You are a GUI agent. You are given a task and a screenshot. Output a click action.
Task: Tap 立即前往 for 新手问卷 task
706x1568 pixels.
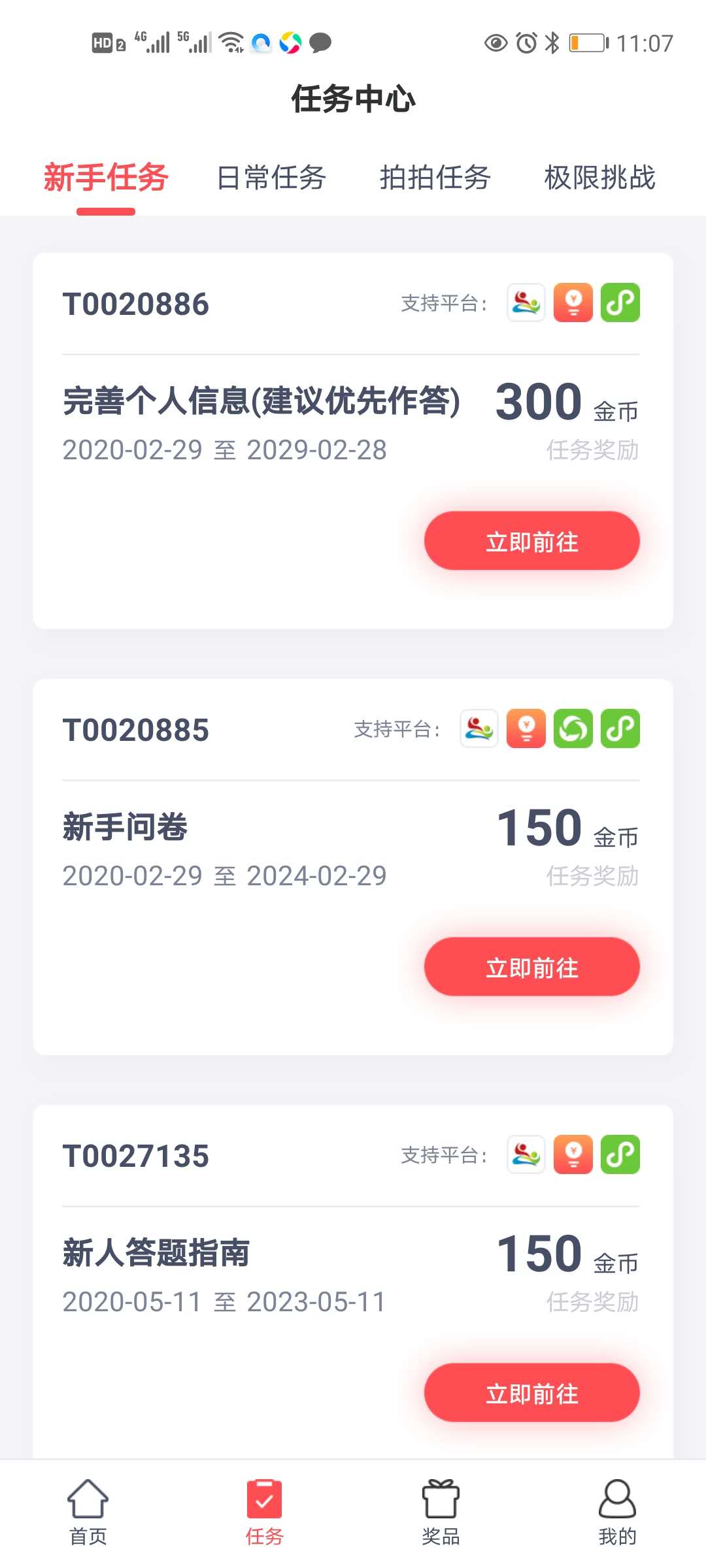531,967
